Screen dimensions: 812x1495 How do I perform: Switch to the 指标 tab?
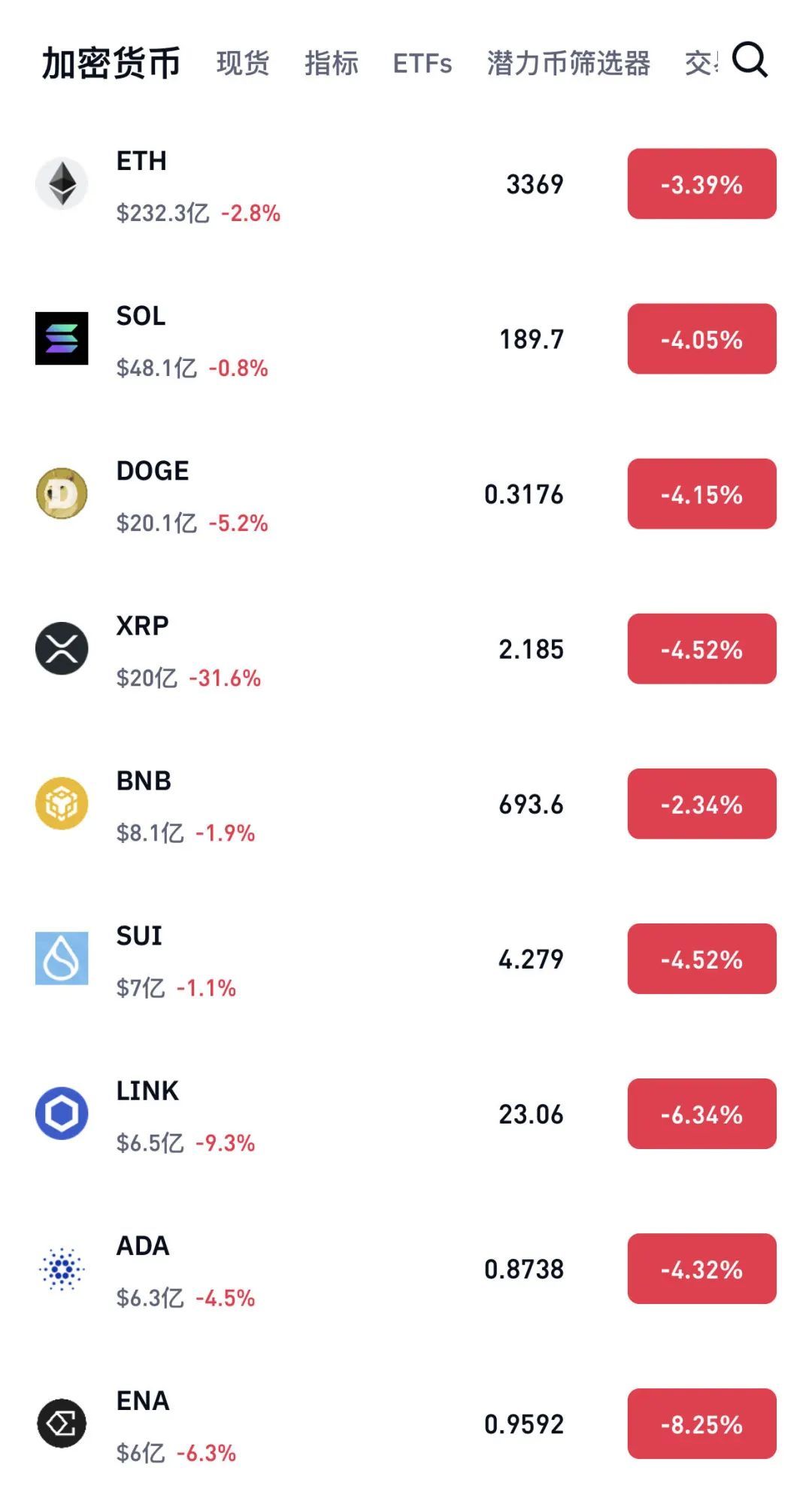[x=331, y=63]
